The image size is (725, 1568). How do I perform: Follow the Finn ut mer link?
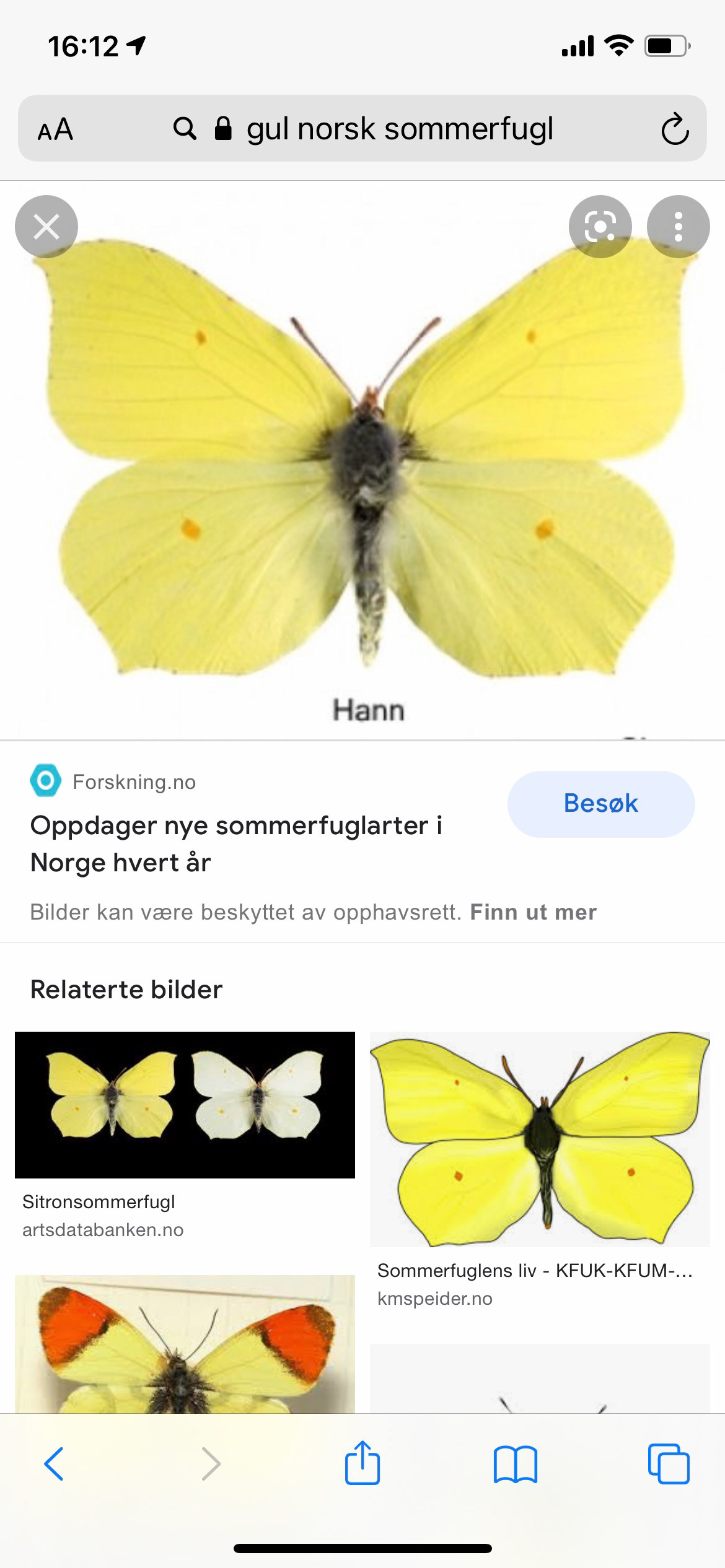[534, 912]
